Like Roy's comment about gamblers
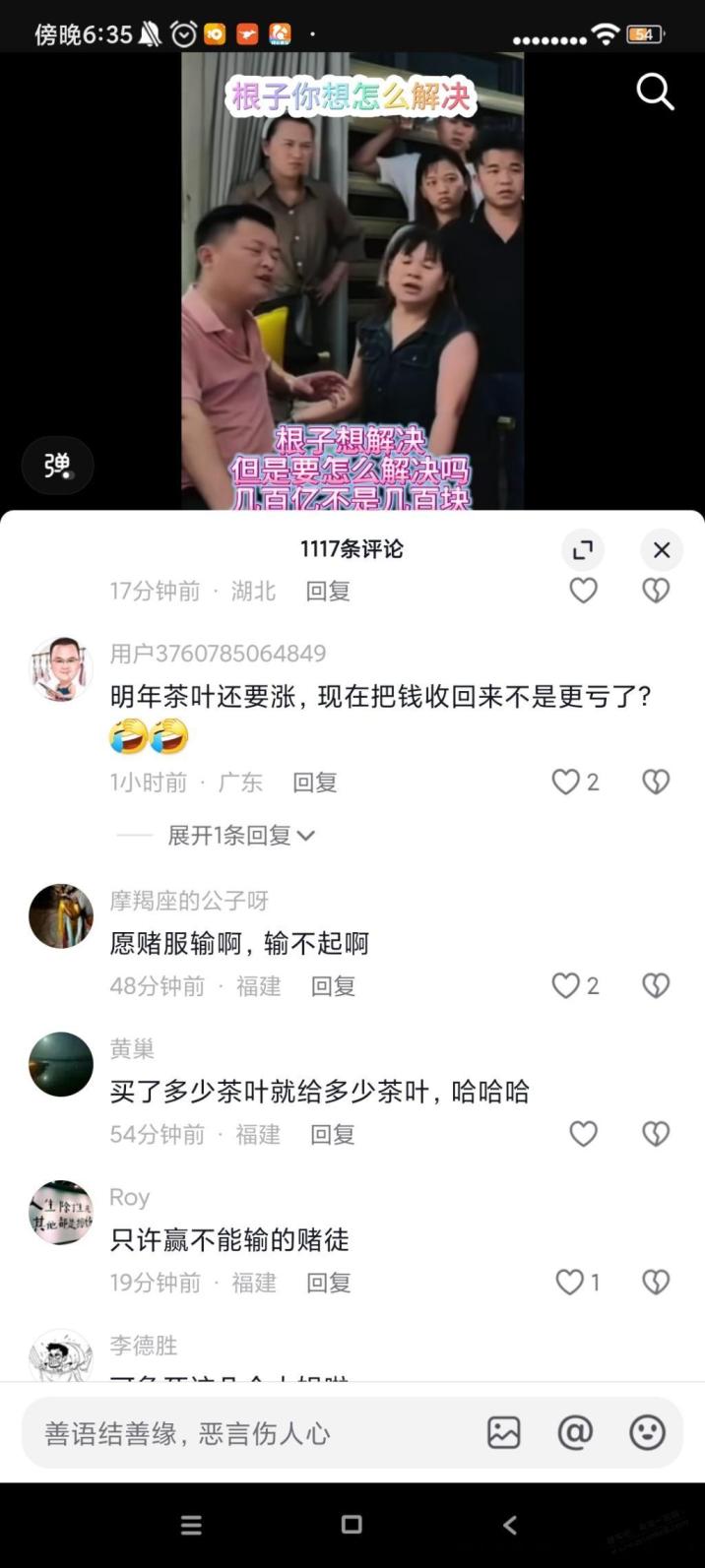 [x=570, y=1283]
